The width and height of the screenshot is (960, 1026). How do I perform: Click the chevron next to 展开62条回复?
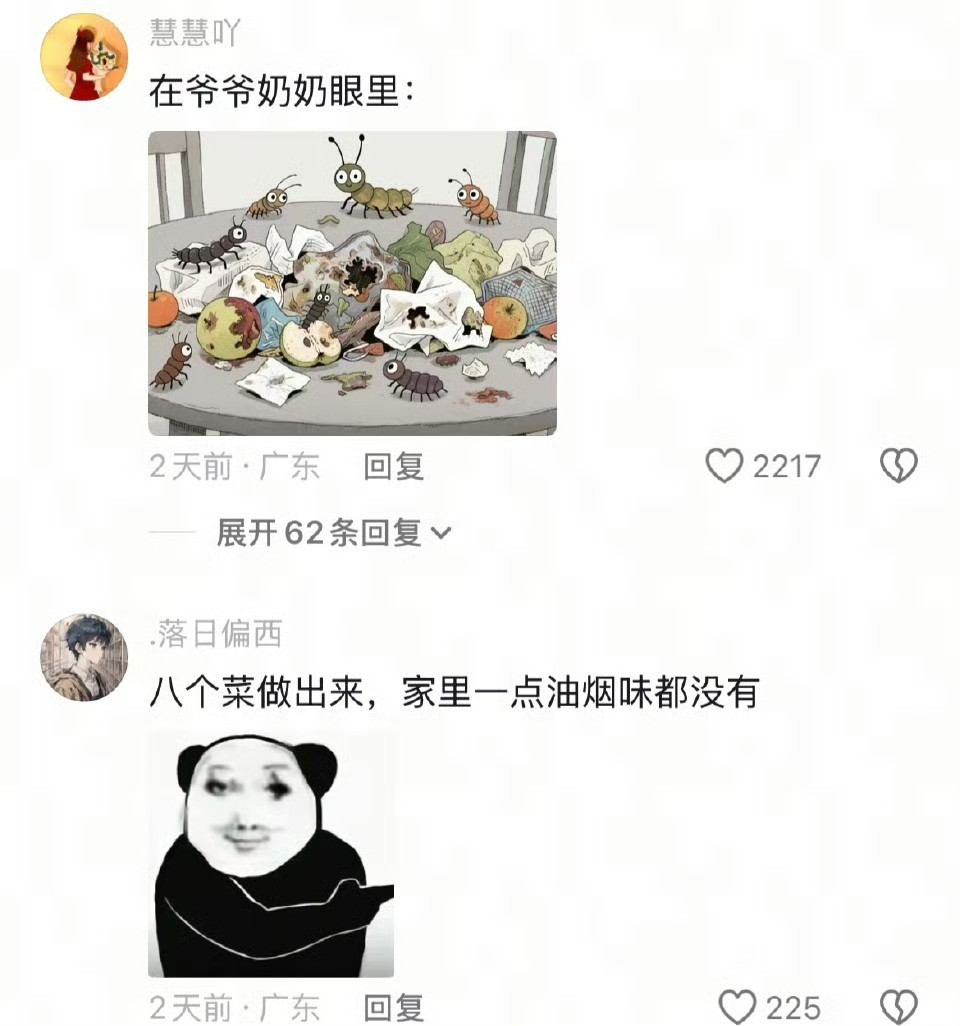440,535
